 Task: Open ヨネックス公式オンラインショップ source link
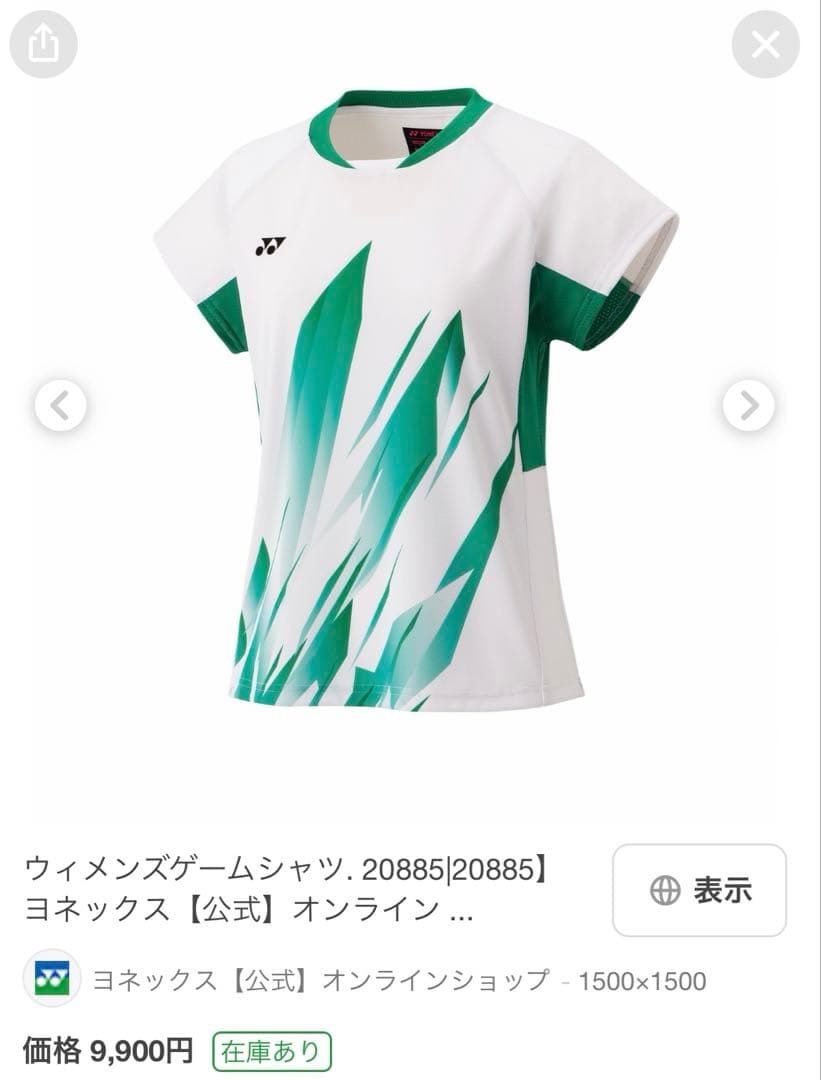tap(320, 980)
